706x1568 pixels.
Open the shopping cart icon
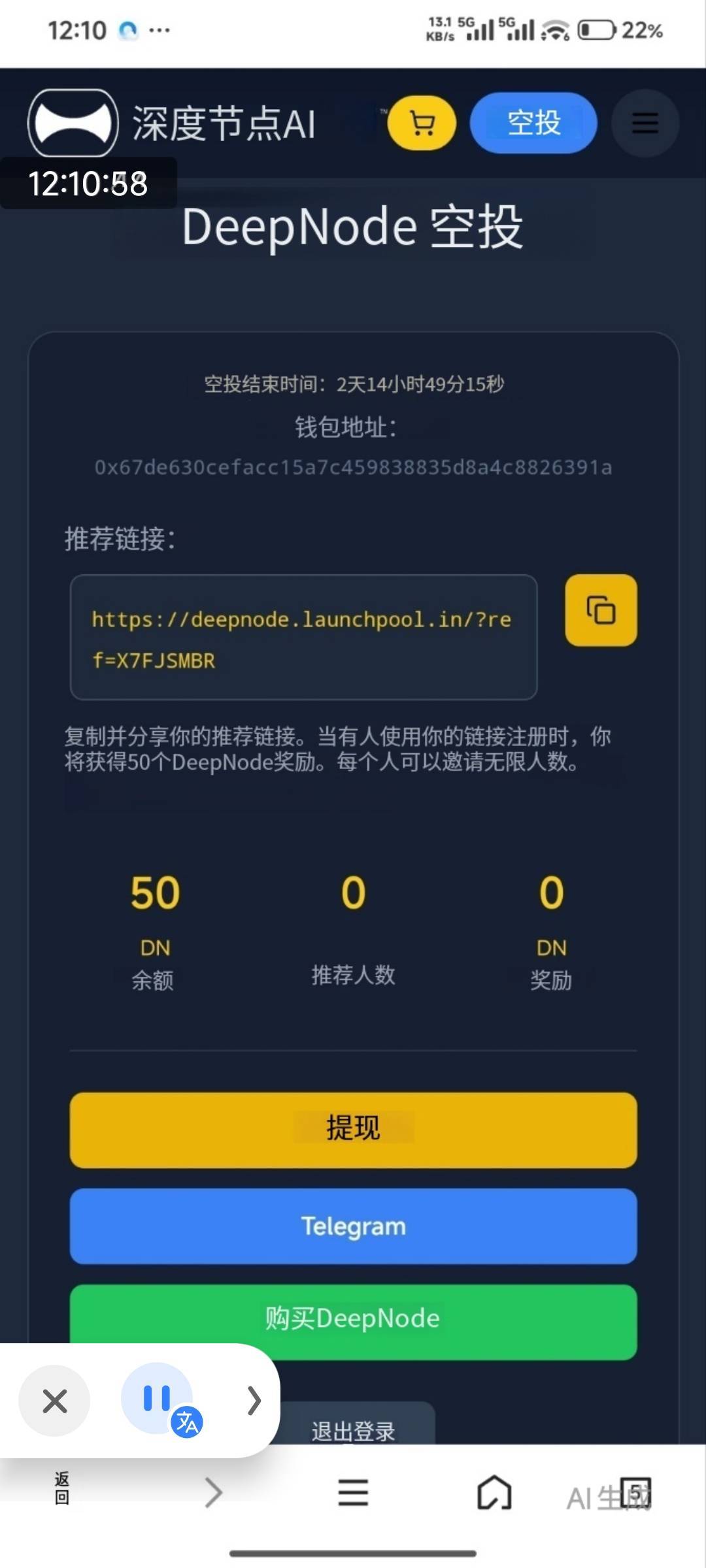point(422,123)
